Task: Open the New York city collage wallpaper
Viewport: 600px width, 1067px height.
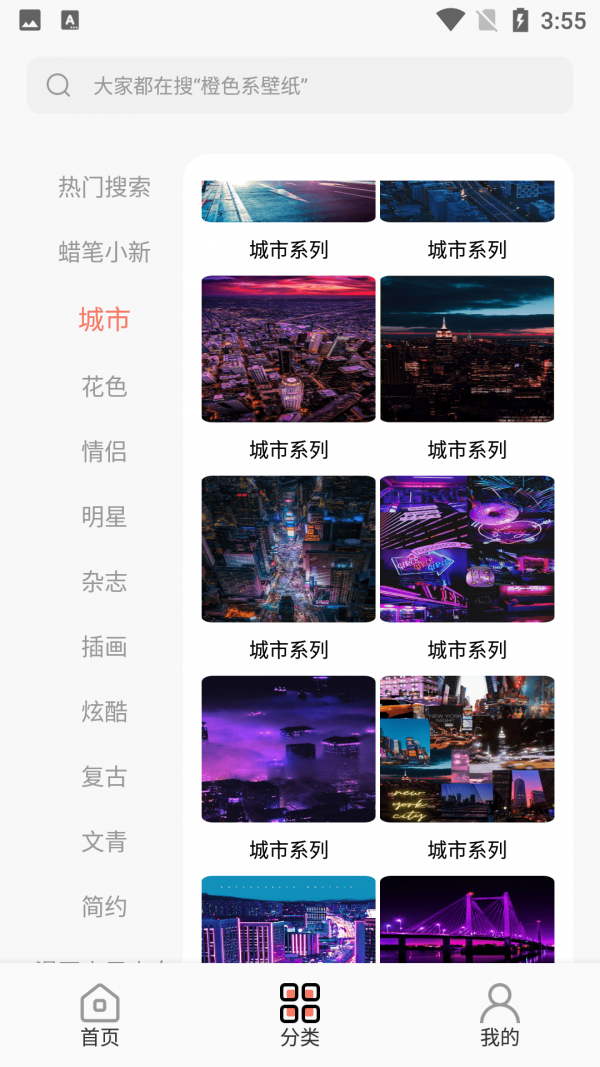Action: tap(467, 749)
